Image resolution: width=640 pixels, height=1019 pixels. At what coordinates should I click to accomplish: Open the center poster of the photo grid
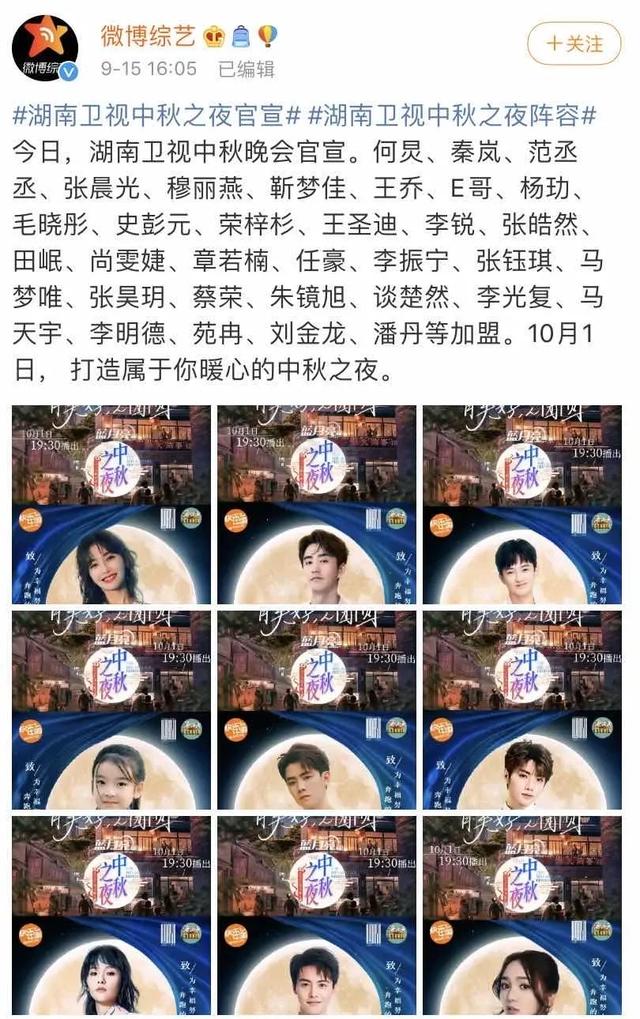(x=316, y=710)
